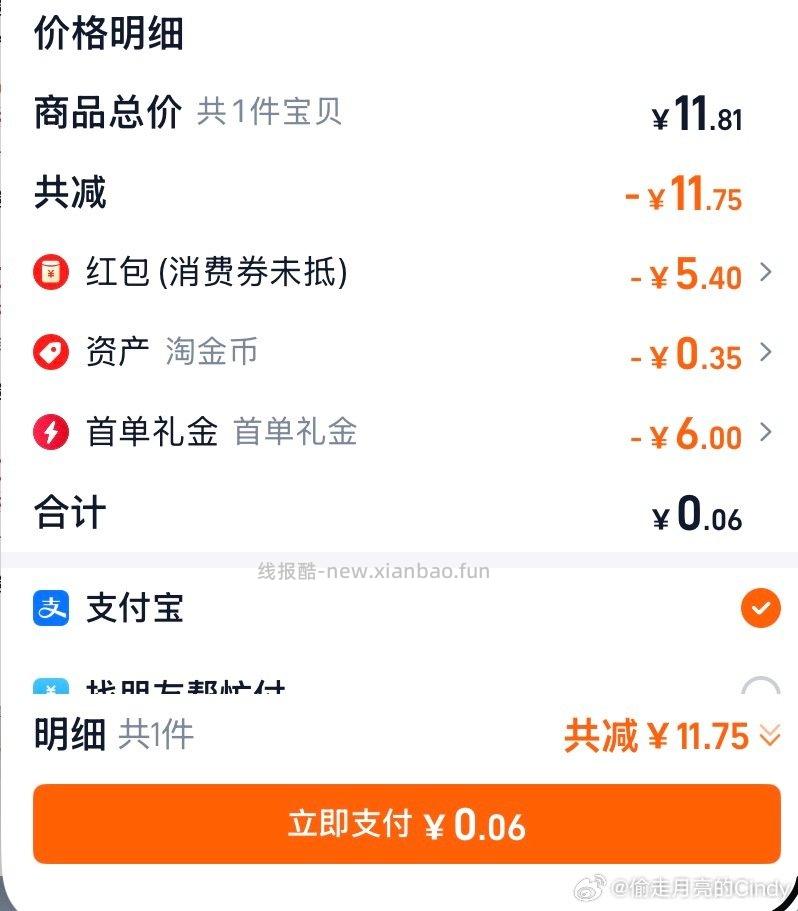Viewport: 798px width, 911px height.
Task: Deselect the currently checked Alipay option
Action: click(x=762, y=608)
